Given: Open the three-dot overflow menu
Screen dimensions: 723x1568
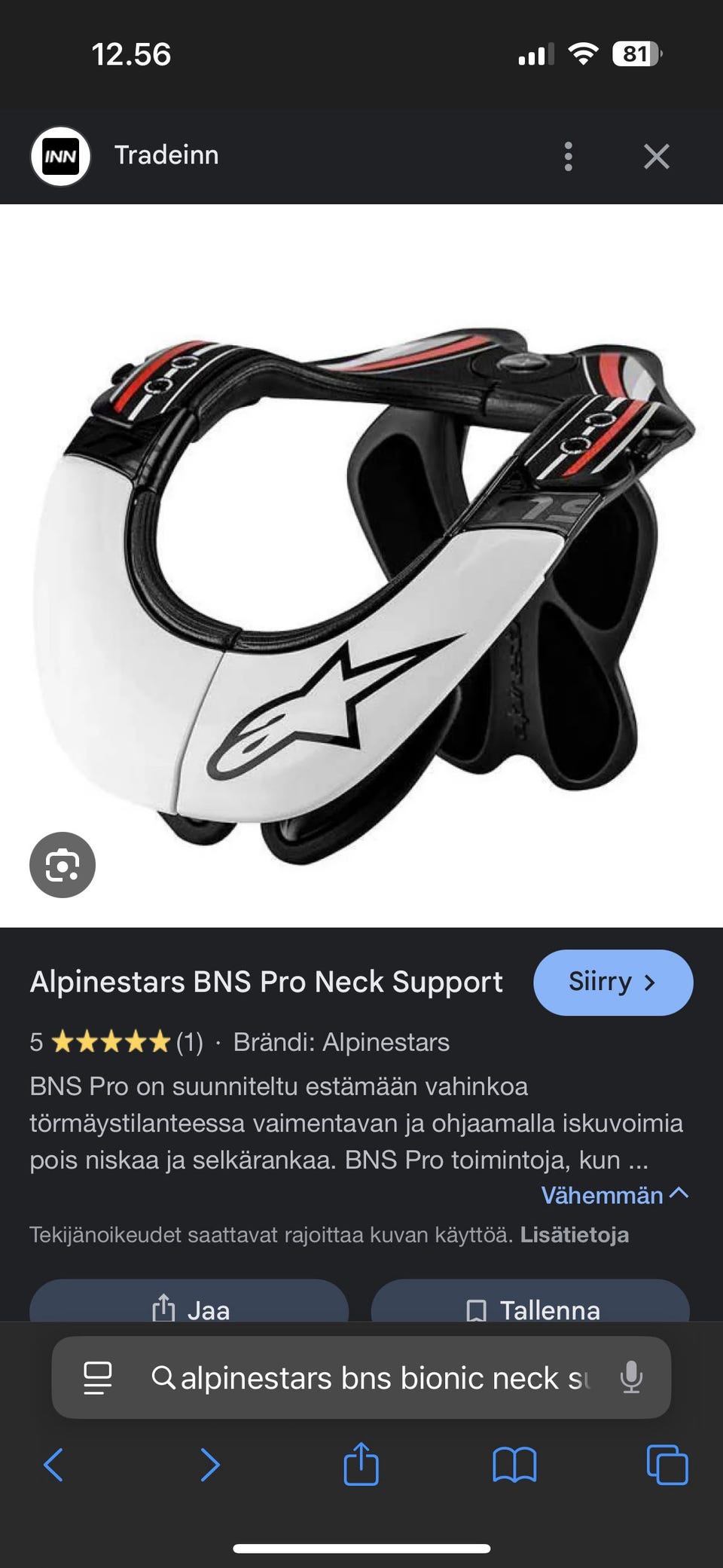Looking at the screenshot, I should point(569,157).
